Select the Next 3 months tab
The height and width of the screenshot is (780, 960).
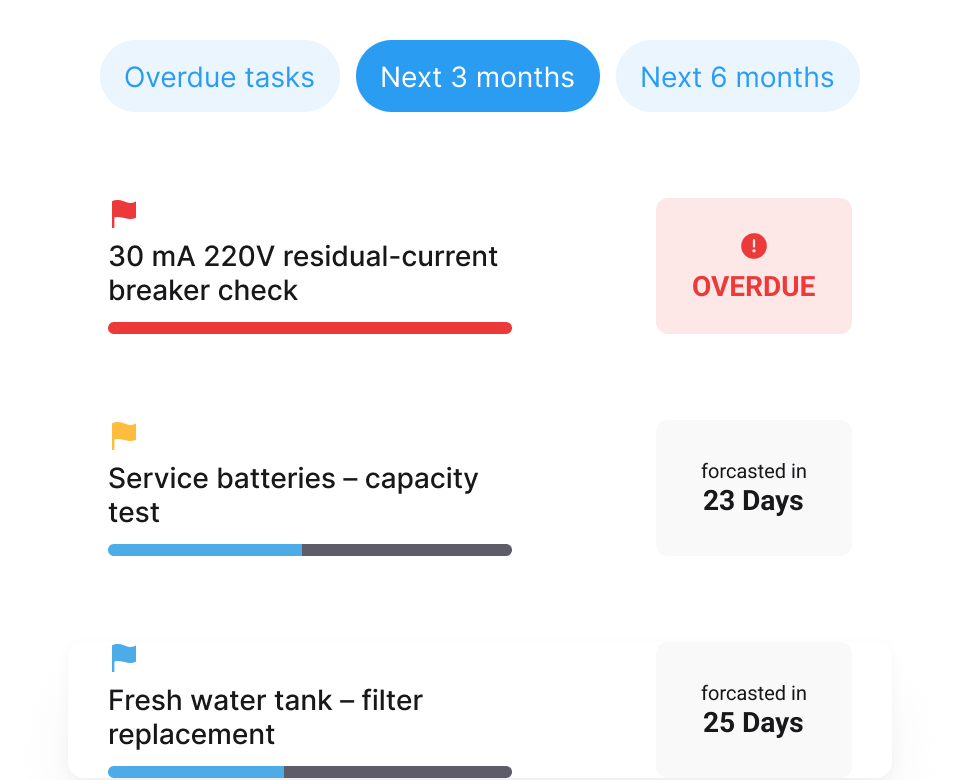(x=477, y=77)
